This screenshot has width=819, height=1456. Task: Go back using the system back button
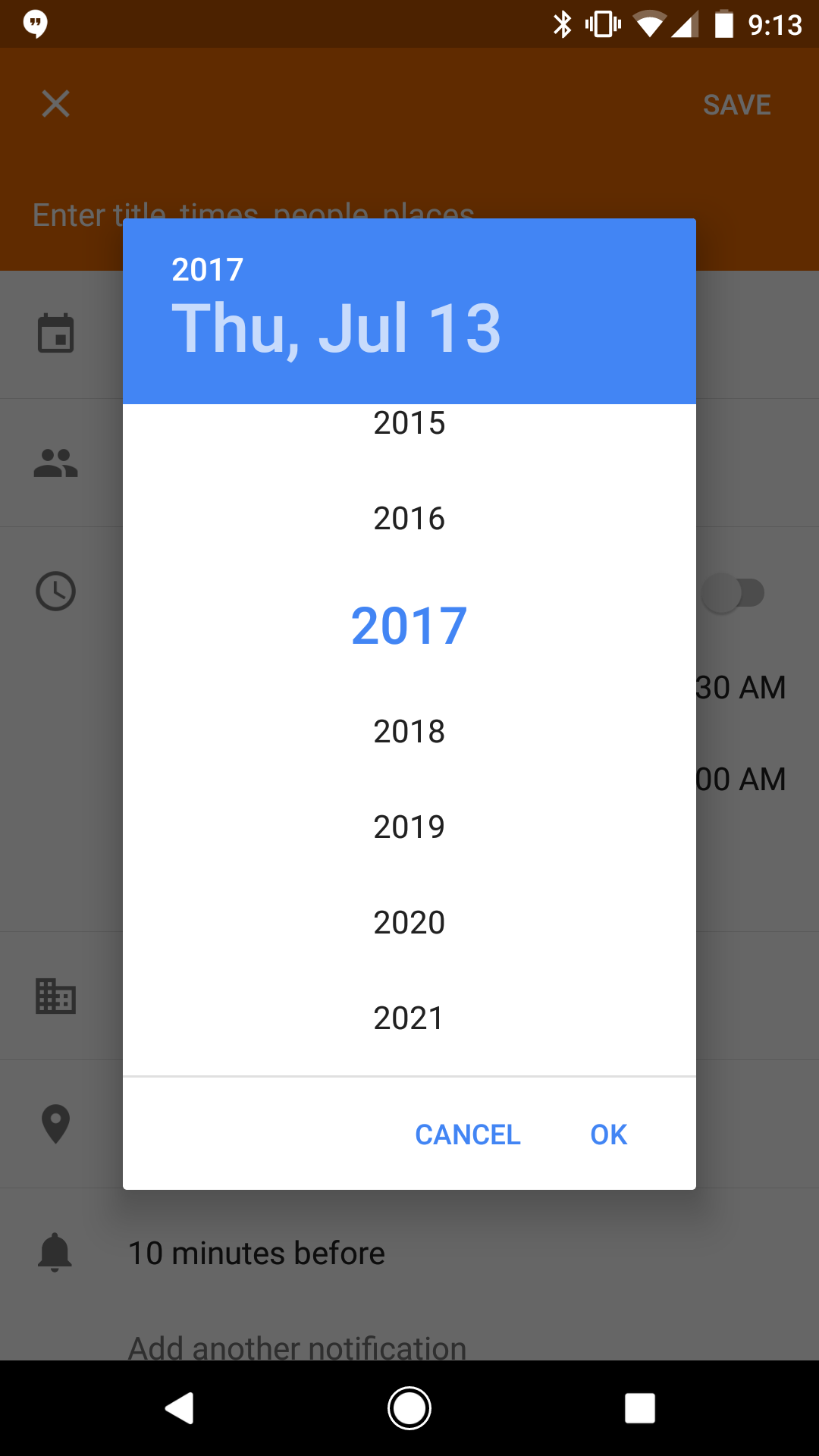180,1408
